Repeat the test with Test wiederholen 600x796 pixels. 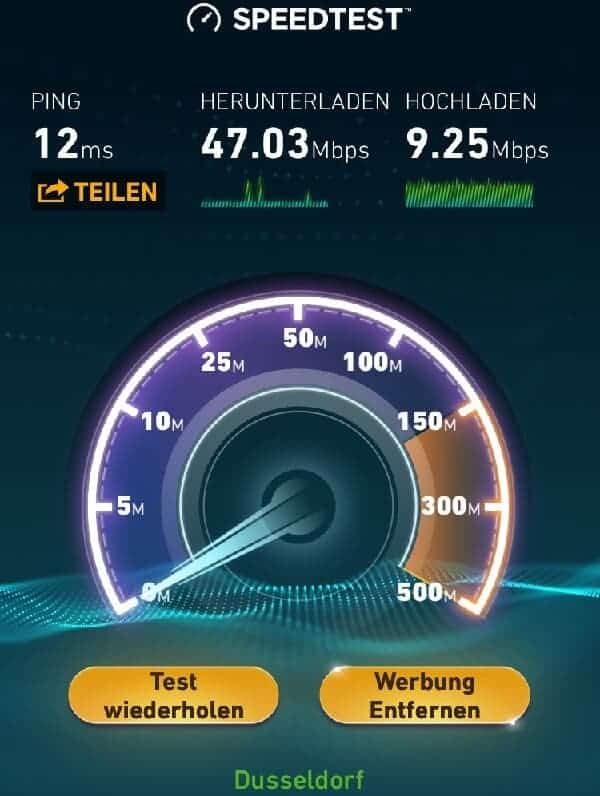pos(173,696)
